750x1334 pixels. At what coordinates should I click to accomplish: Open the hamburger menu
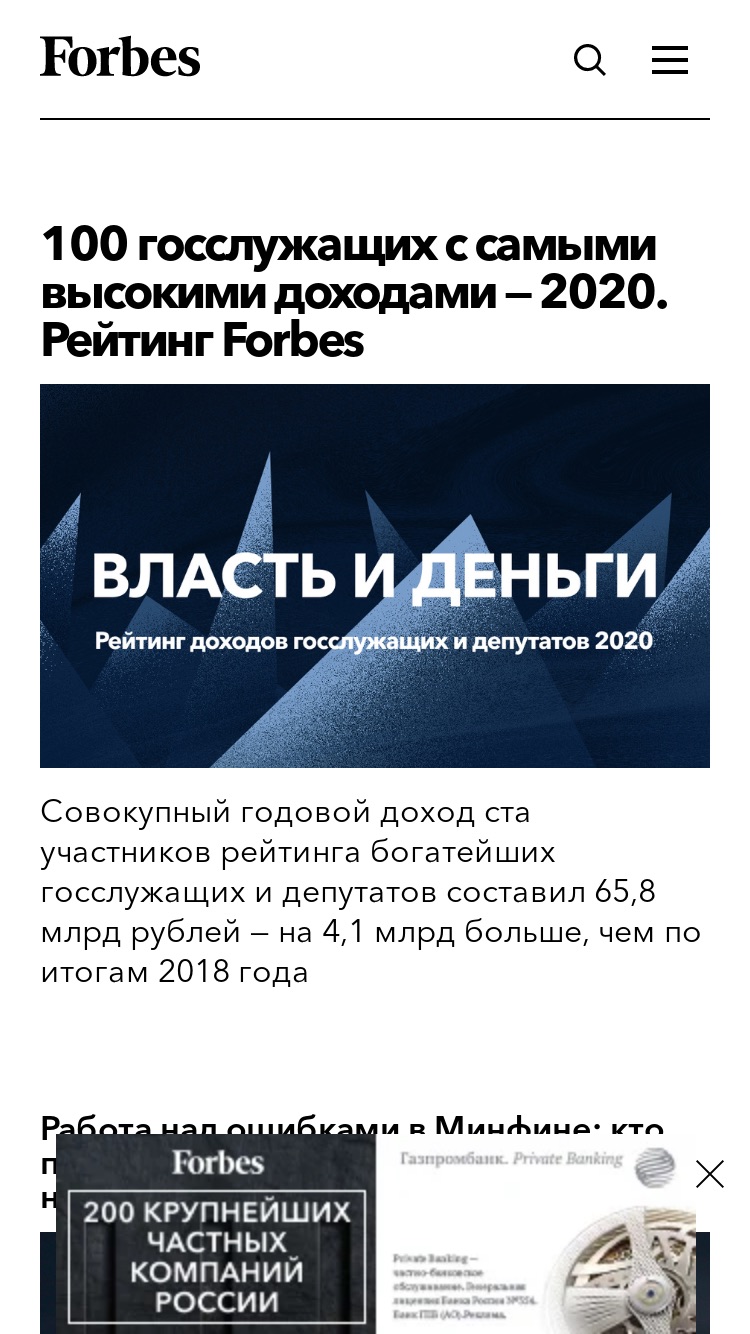point(670,60)
